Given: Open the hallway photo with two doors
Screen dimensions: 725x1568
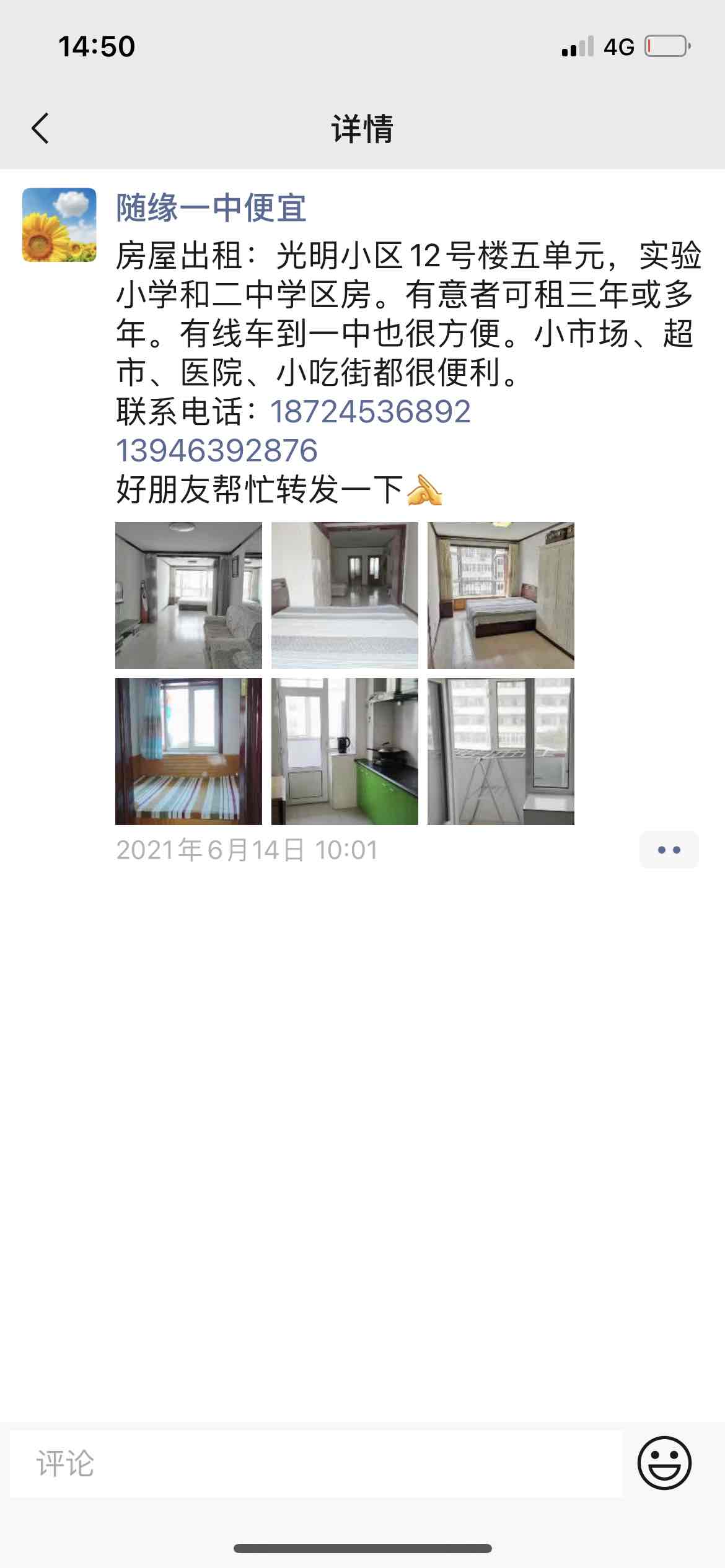Looking at the screenshot, I should (x=345, y=595).
